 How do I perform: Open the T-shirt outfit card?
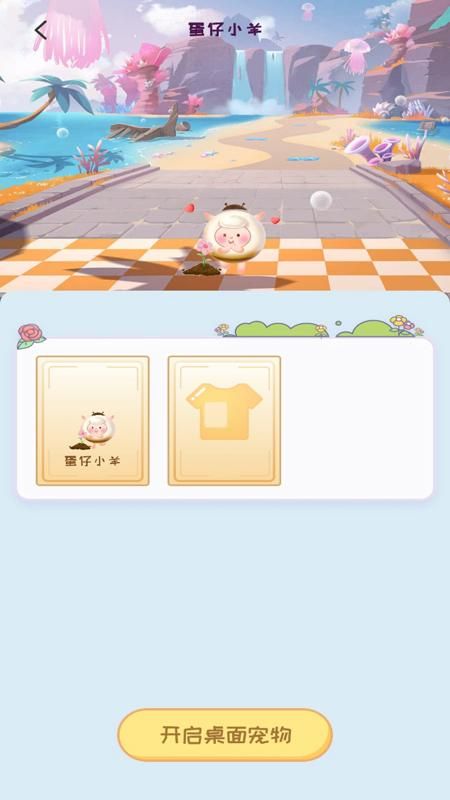click(224, 420)
